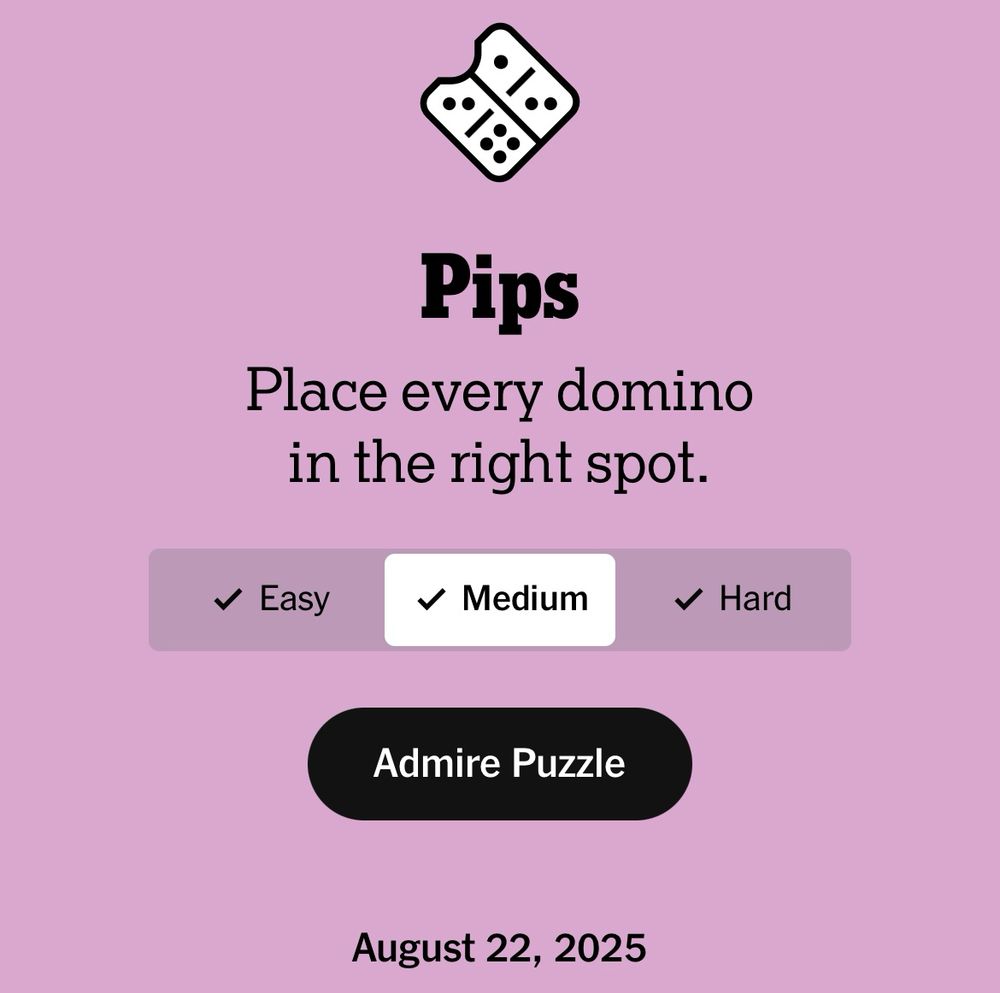The height and width of the screenshot is (993, 1000).
Task: Select the Easy difficulty
Action: point(270,599)
